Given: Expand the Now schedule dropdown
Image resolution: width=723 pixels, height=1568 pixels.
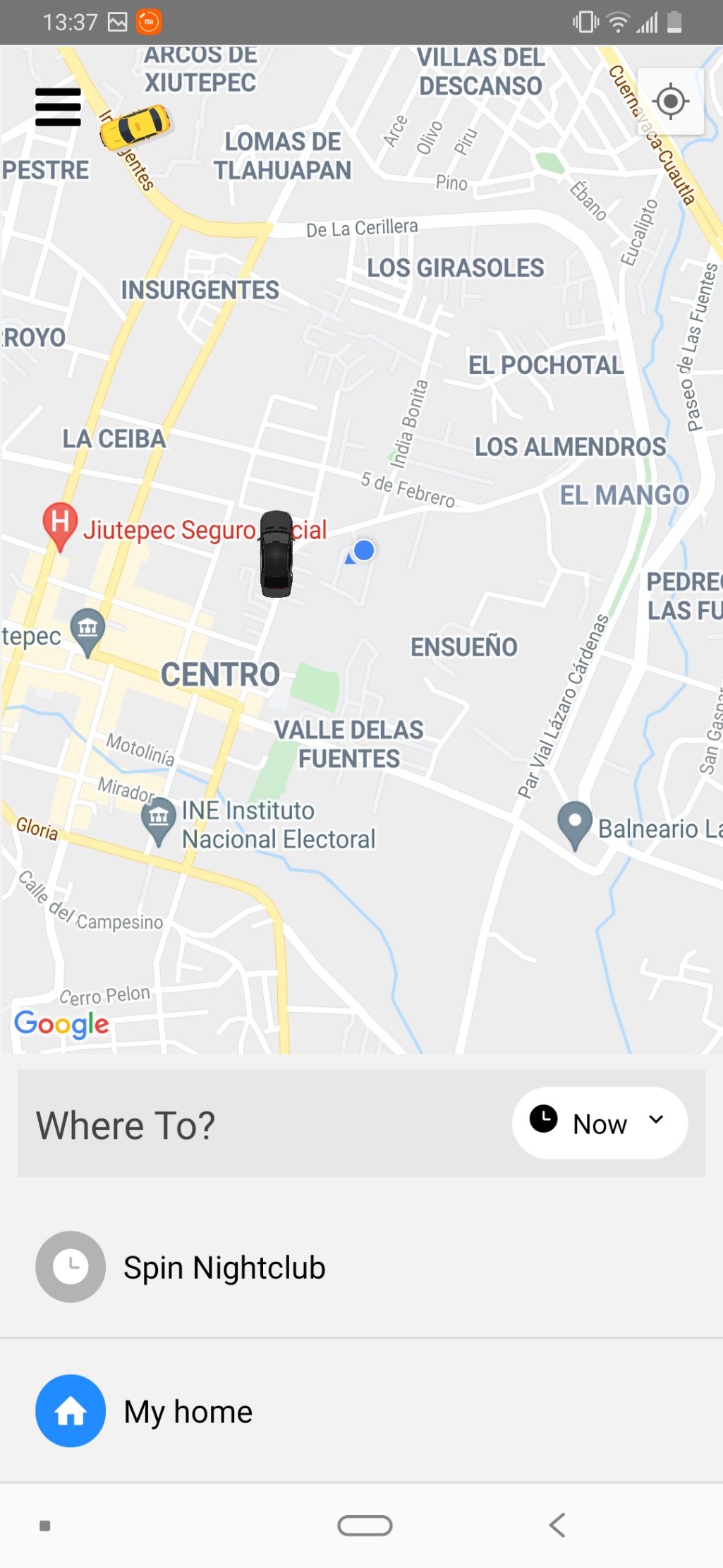Looking at the screenshot, I should click(600, 1123).
